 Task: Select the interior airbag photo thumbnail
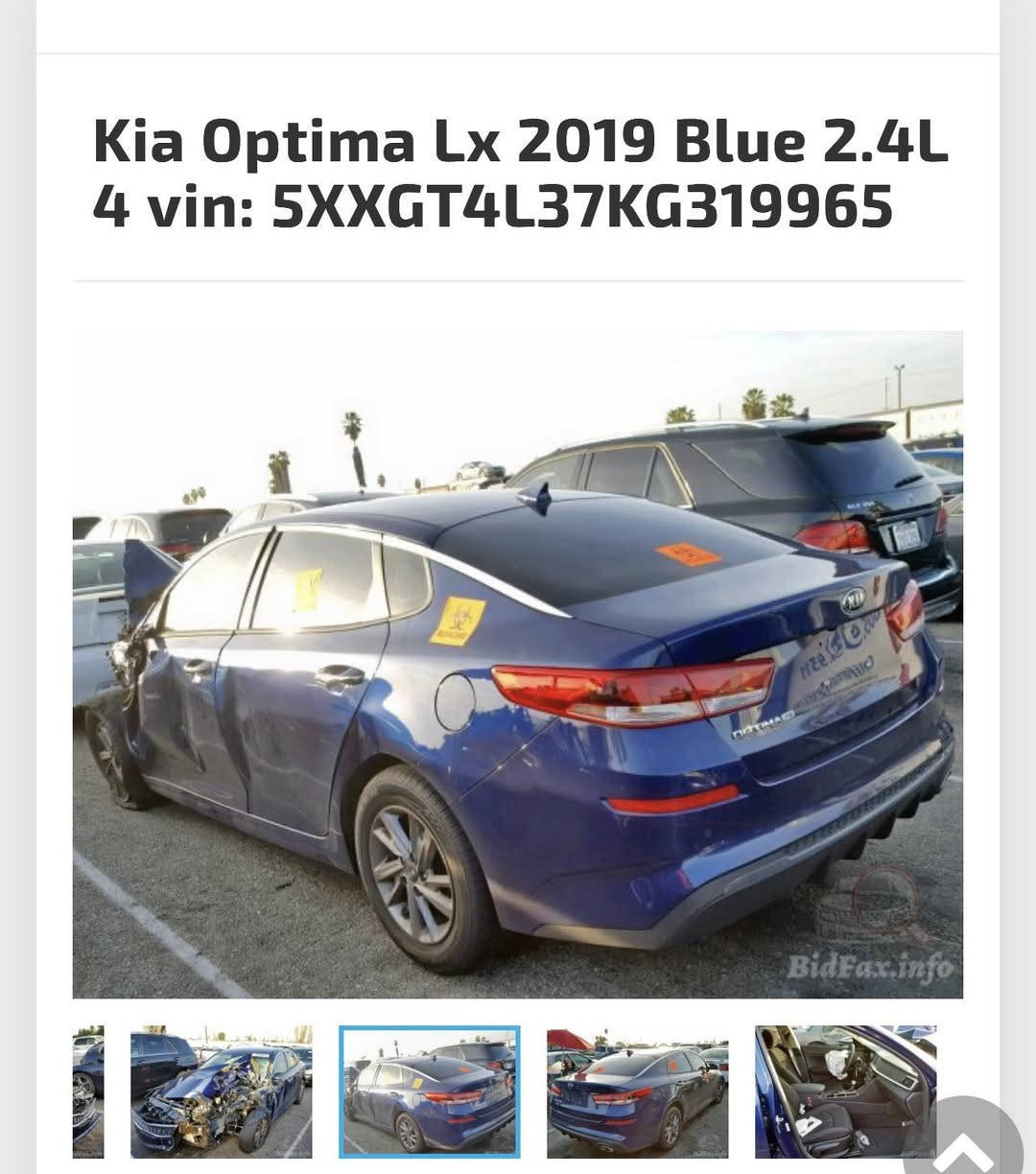click(835, 1086)
